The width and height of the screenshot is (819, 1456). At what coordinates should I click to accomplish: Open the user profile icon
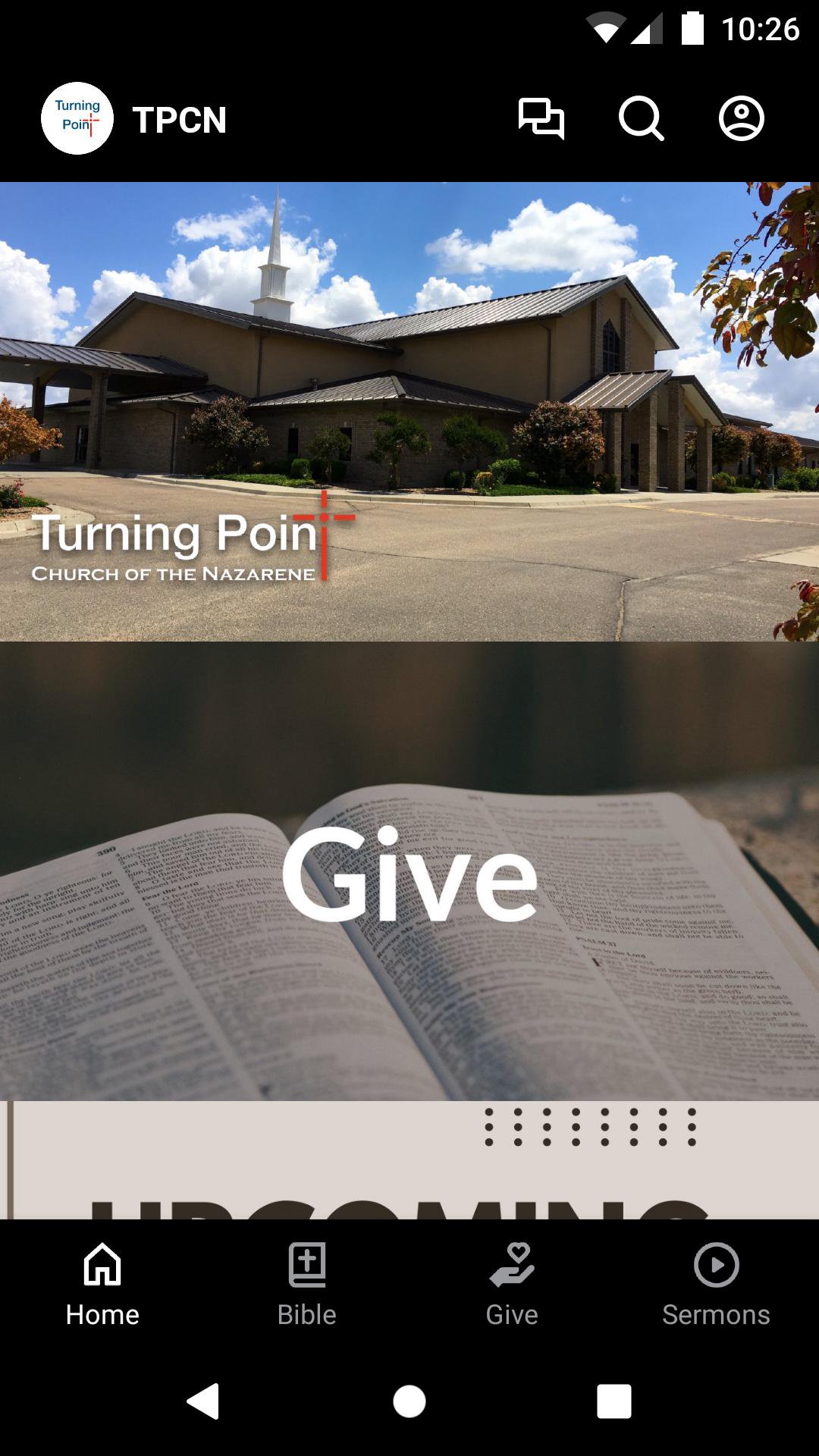point(741,118)
